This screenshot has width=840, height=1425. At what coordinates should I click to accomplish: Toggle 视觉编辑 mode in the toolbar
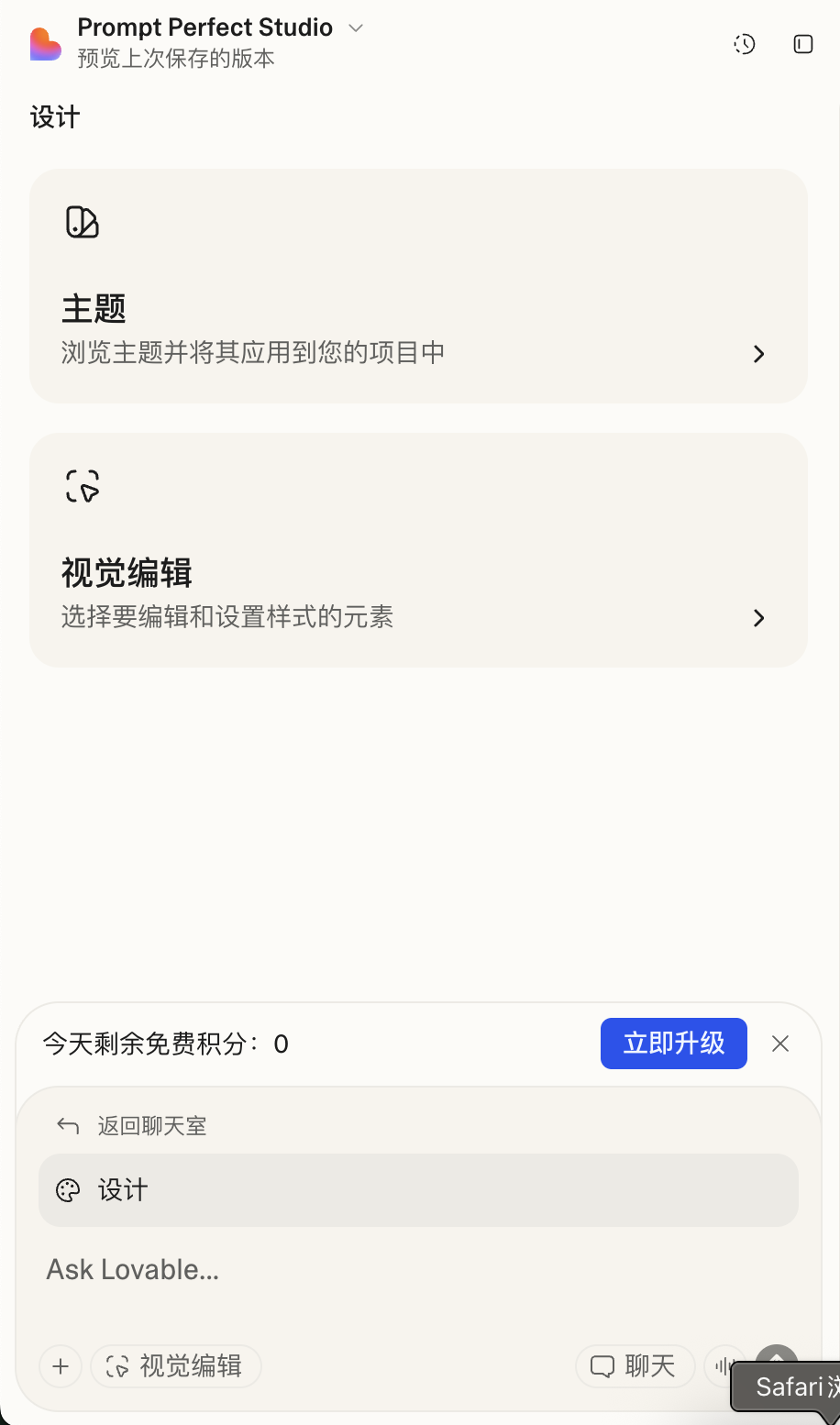(175, 1365)
